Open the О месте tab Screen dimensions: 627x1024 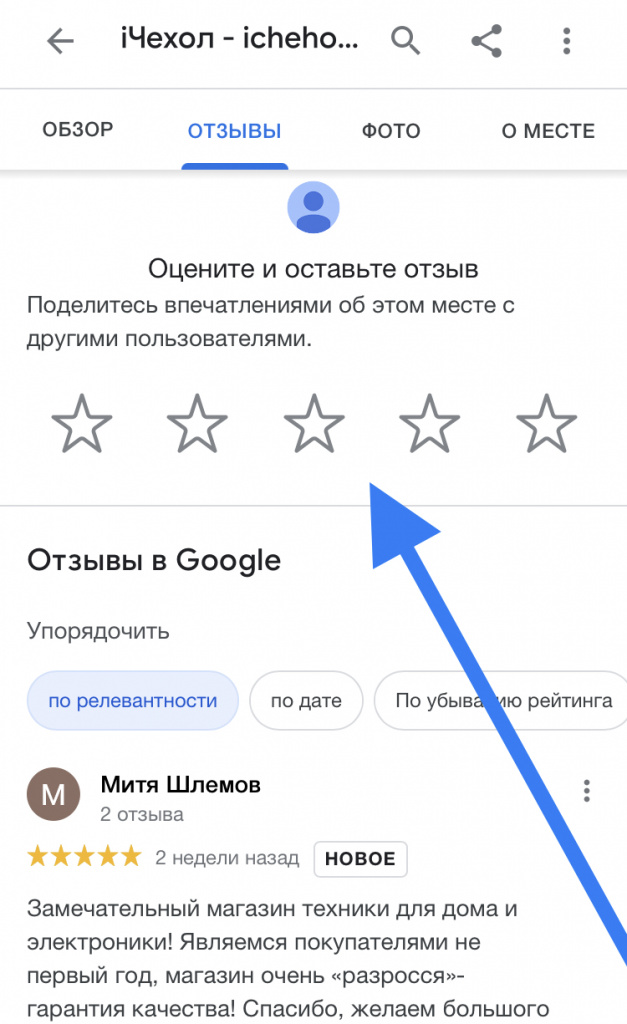click(548, 131)
